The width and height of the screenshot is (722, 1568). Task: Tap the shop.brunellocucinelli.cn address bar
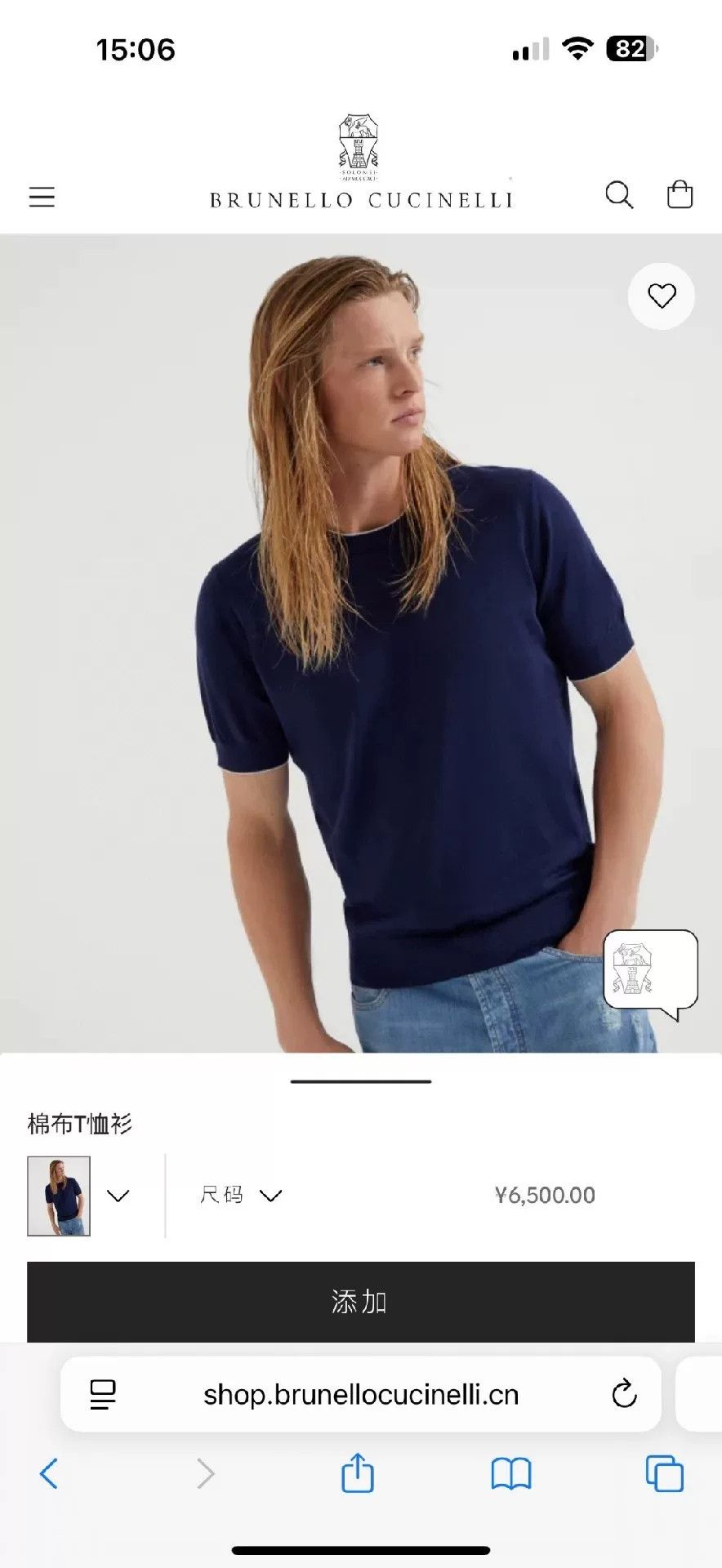click(x=361, y=1394)
